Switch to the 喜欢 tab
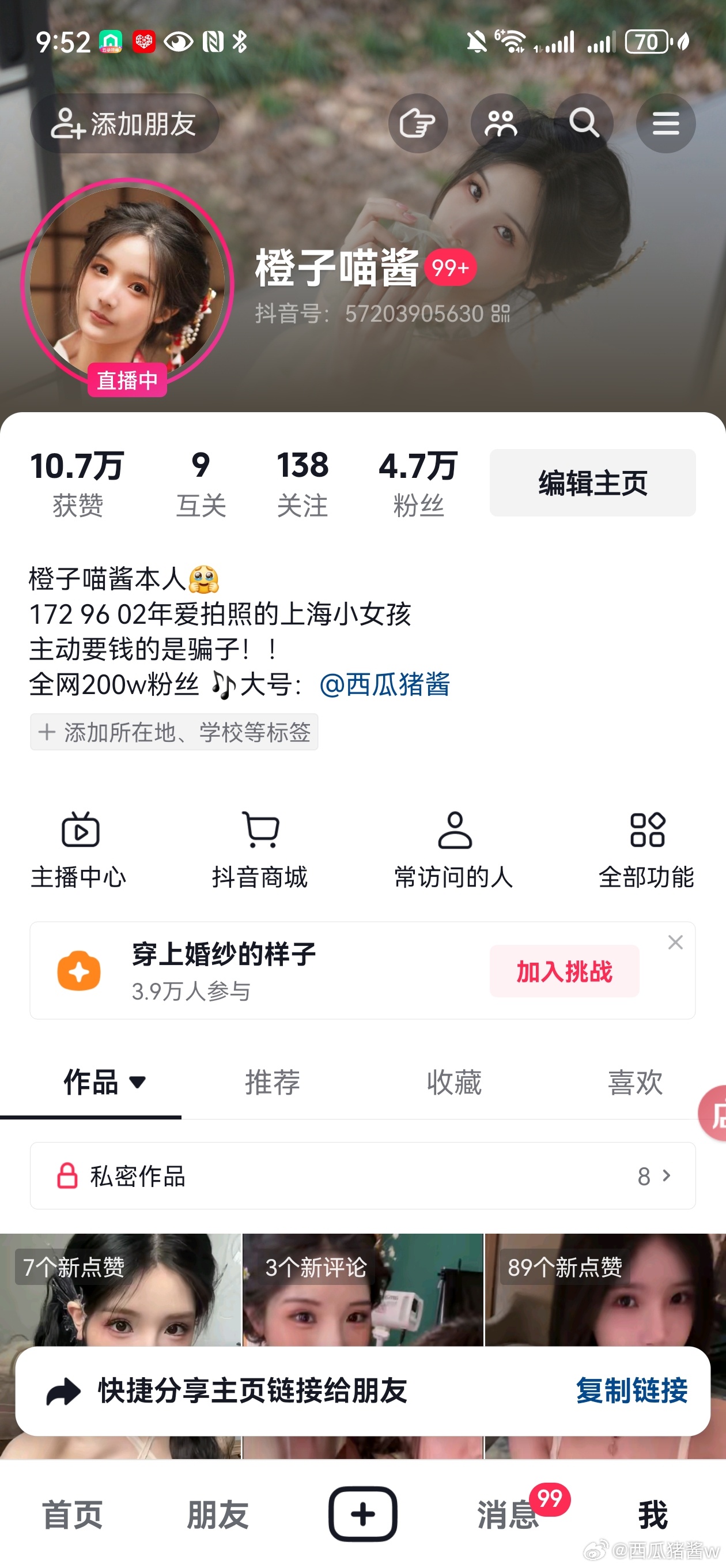 coord(635,1082)
